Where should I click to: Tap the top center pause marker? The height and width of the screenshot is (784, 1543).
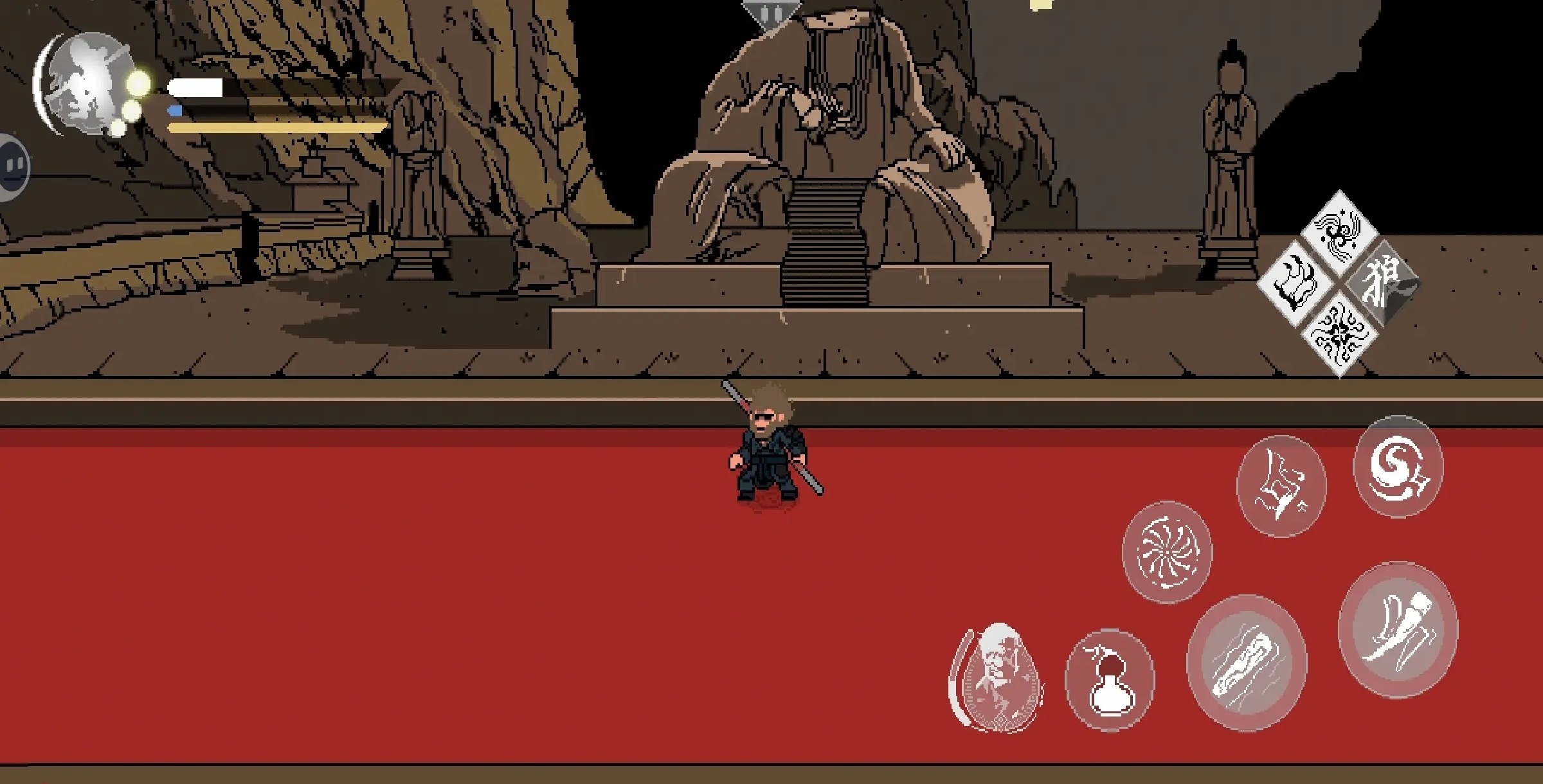772,13
